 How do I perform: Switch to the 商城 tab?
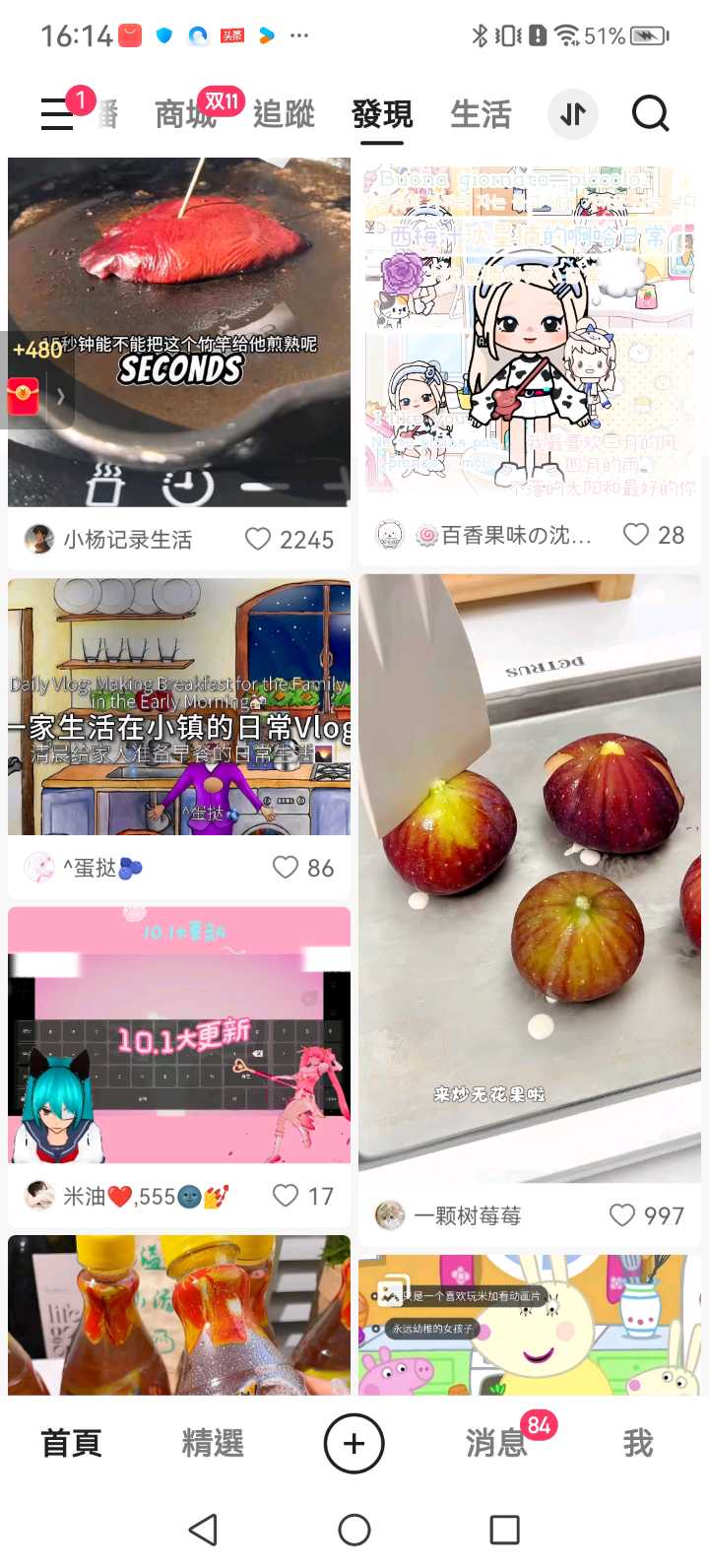[185, 114]
